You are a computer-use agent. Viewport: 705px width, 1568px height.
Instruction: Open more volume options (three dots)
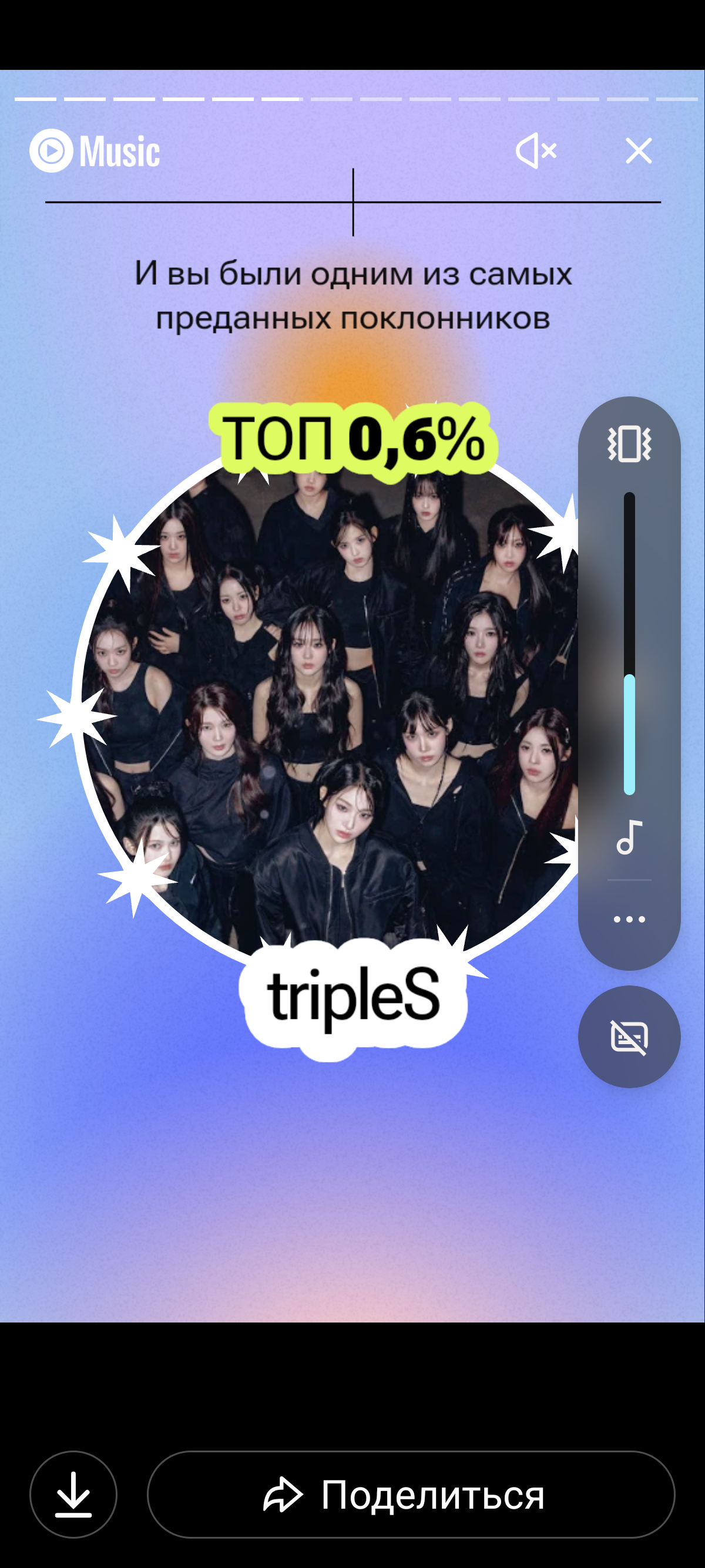(629, 919)
